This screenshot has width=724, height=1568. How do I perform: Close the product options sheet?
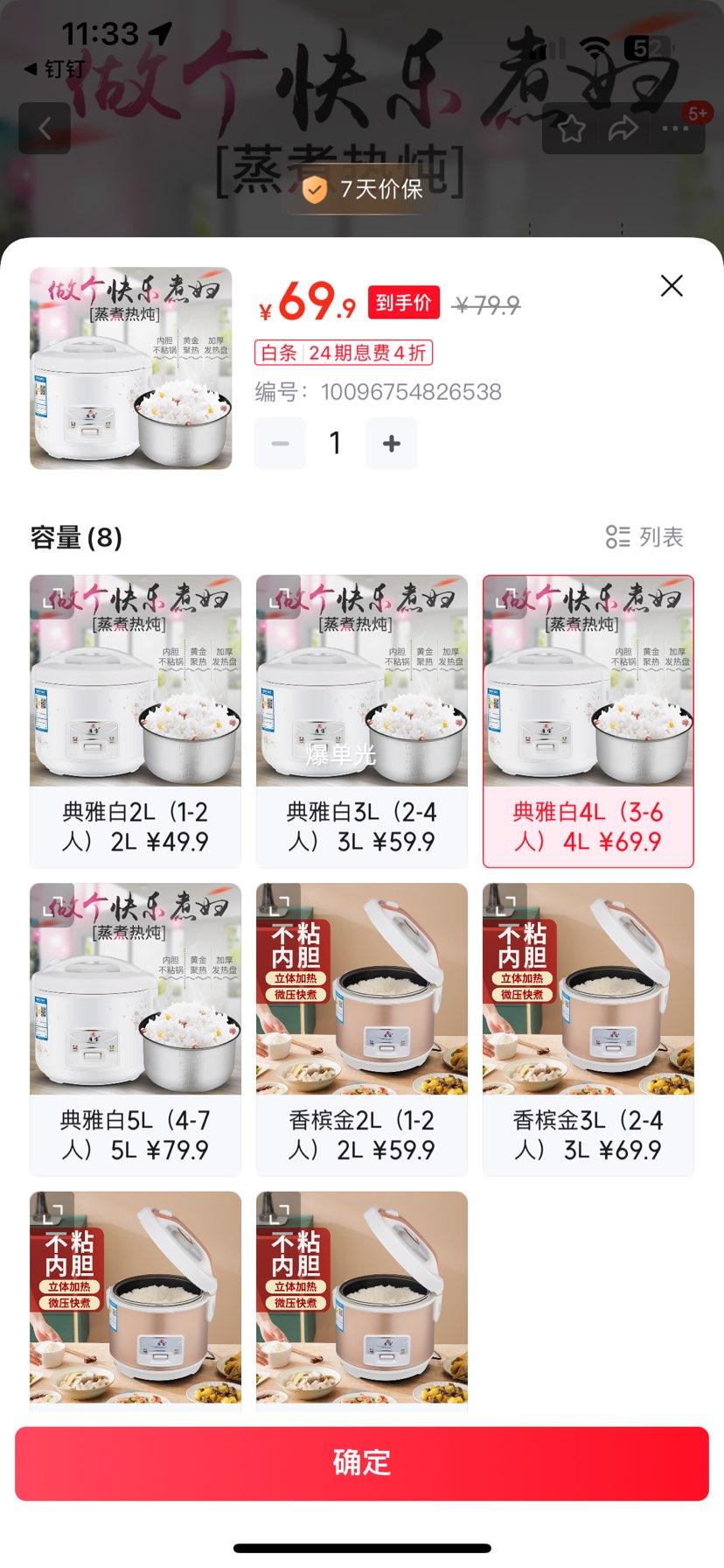coord(671,285)
